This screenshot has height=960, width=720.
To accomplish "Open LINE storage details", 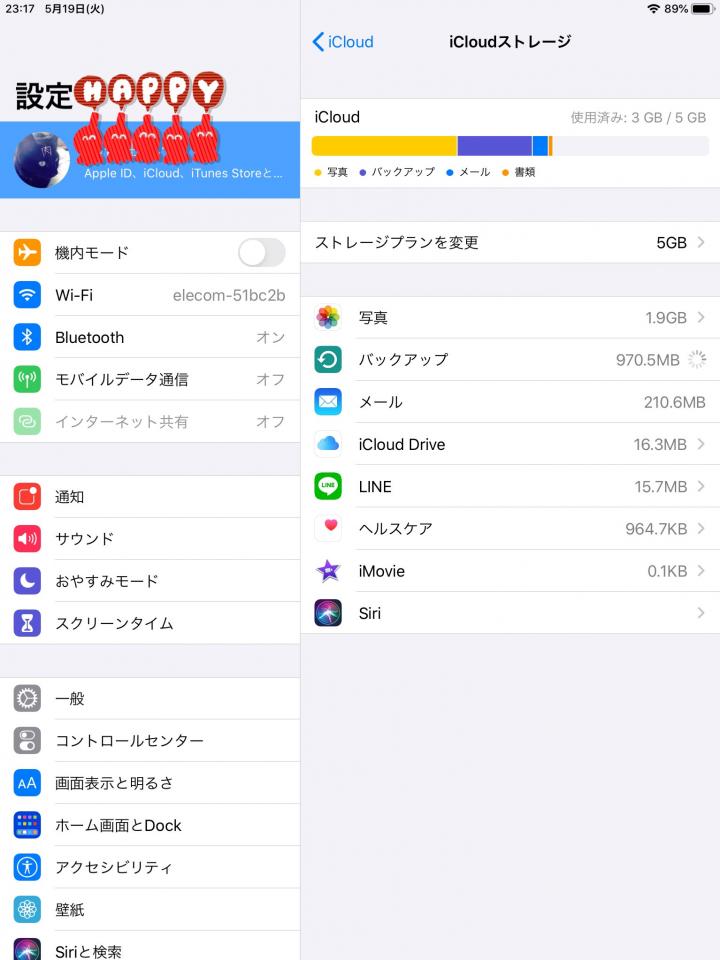I will click(x=510, y=487).
